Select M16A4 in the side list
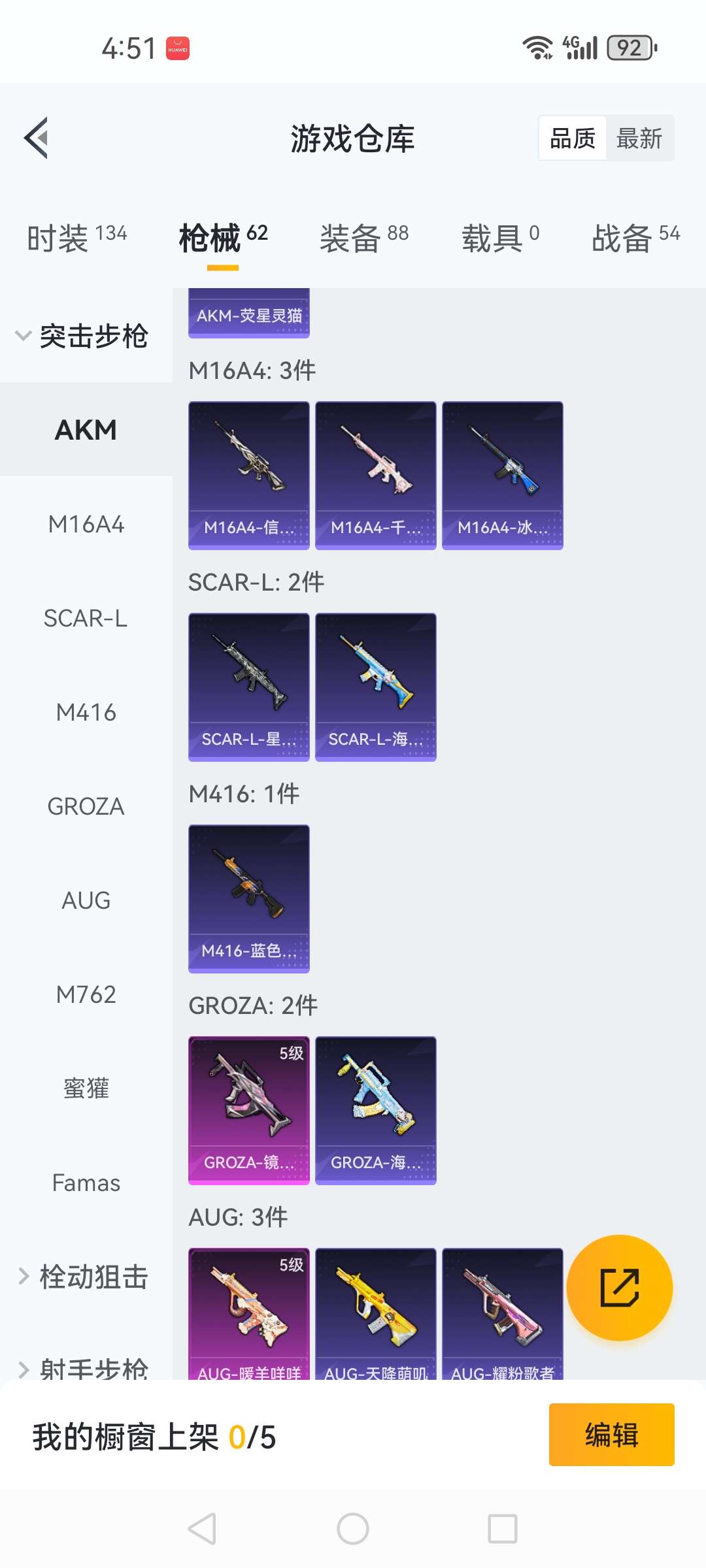Screen dimensions: 706x1568 [86, 524]
